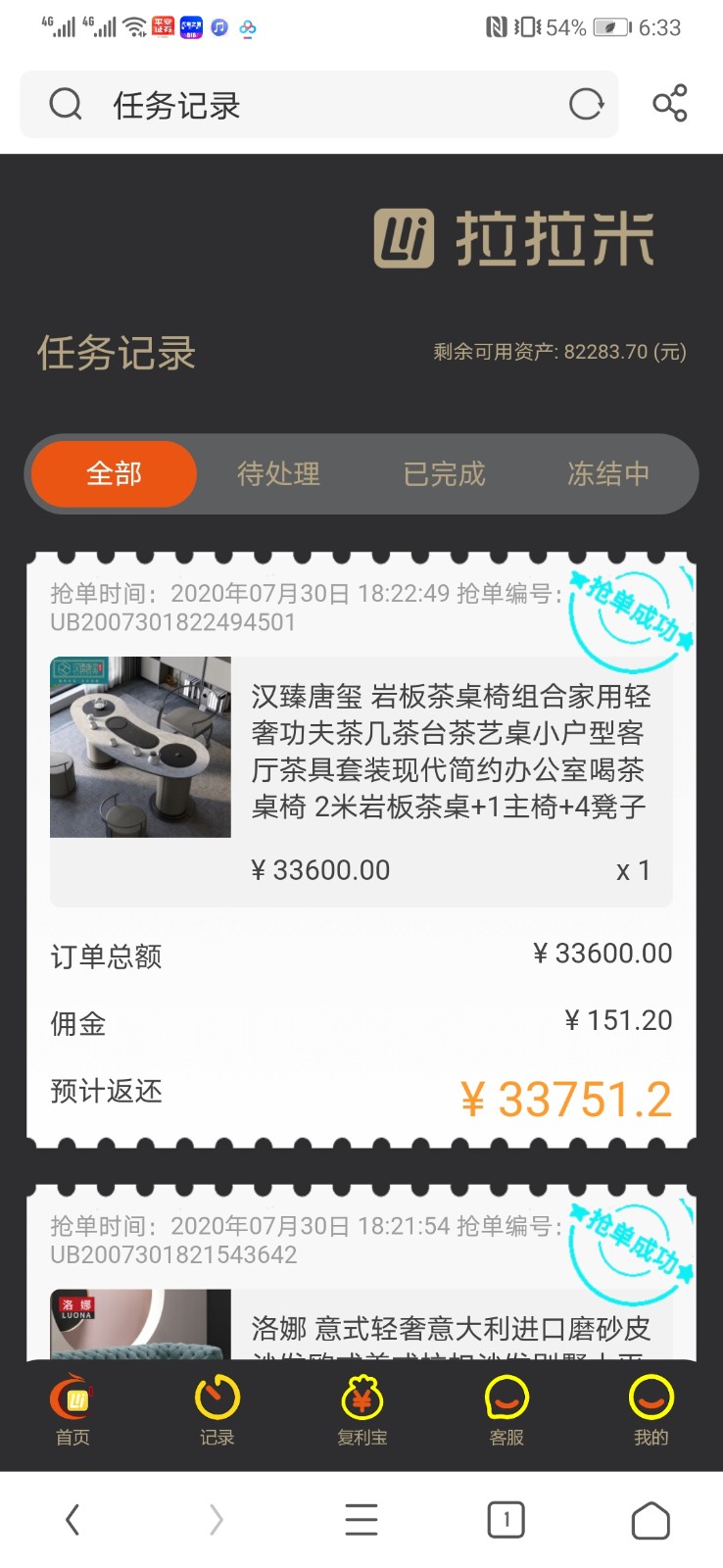
Task: Open the browser menu button
Action: [361, 1520]
